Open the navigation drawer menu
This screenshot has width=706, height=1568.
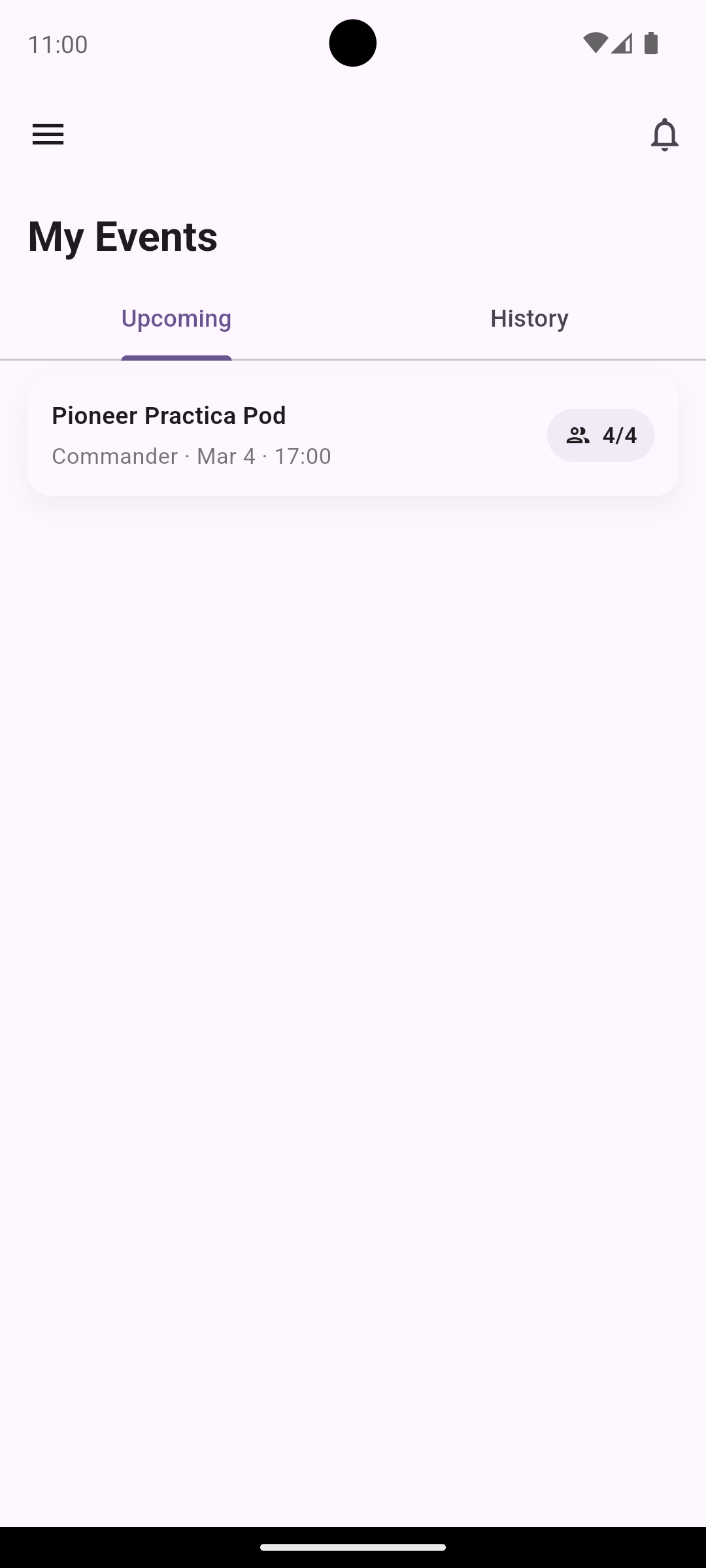tap(48, 135)
